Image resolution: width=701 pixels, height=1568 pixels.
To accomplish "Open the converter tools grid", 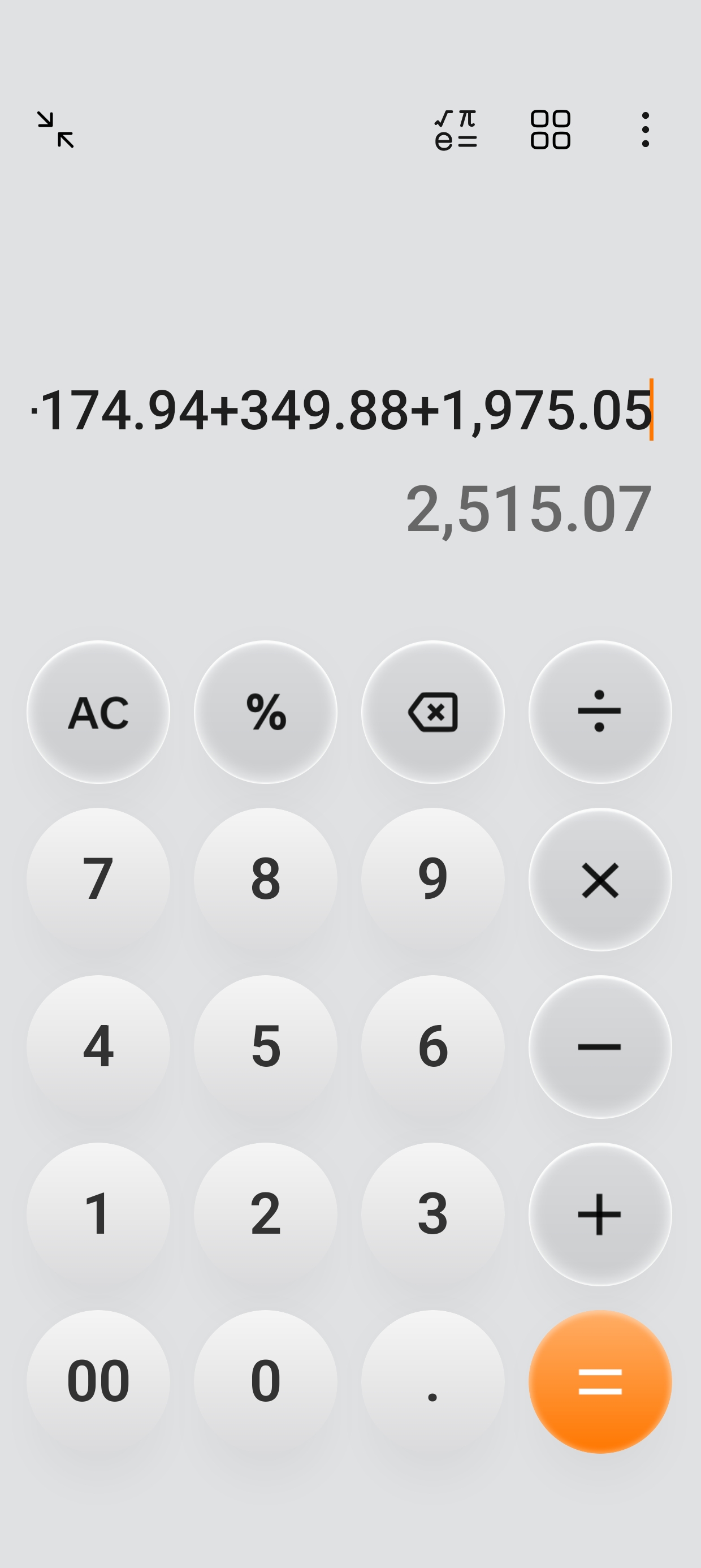I will click(550, 130).
